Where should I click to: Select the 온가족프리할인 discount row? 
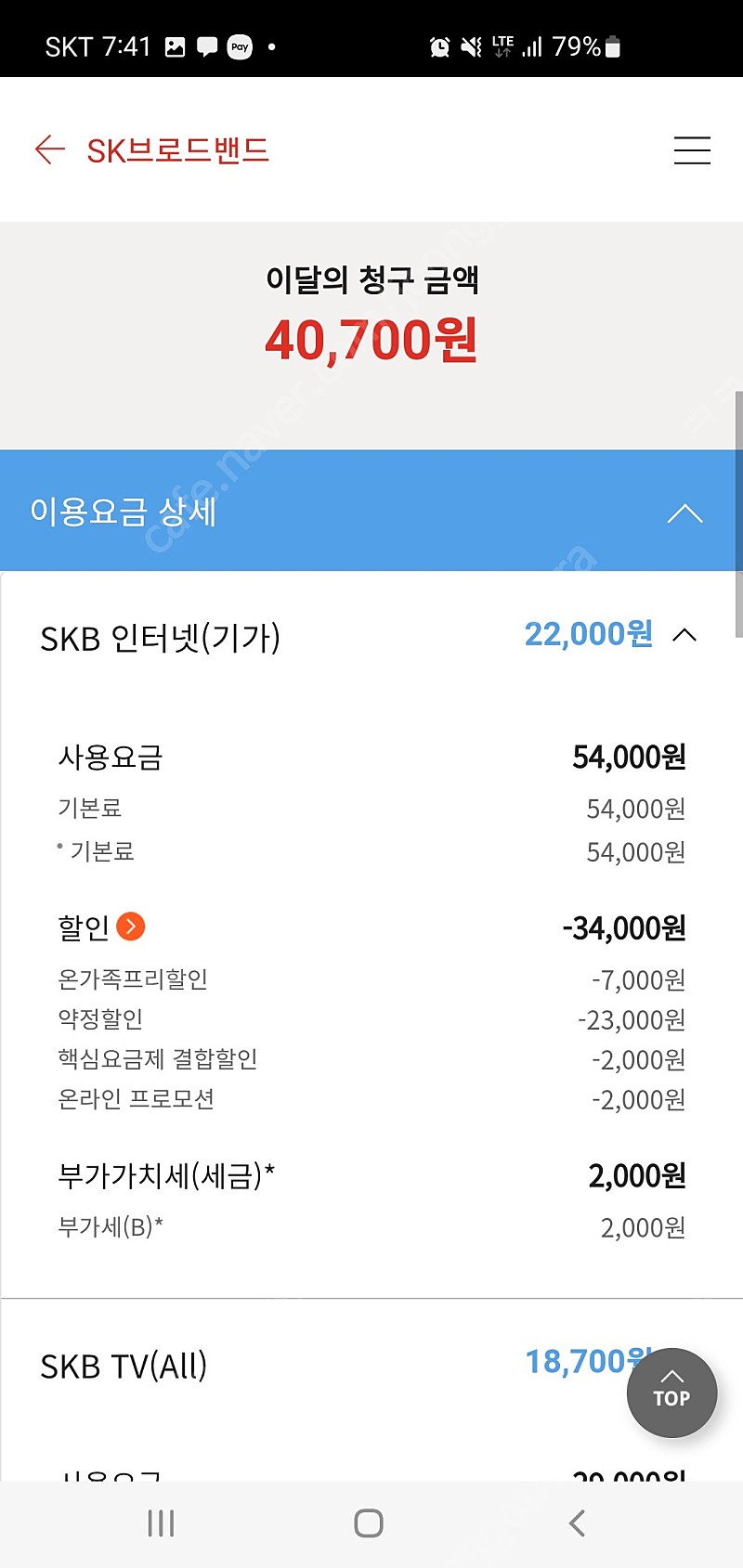[x=133, y=978]
